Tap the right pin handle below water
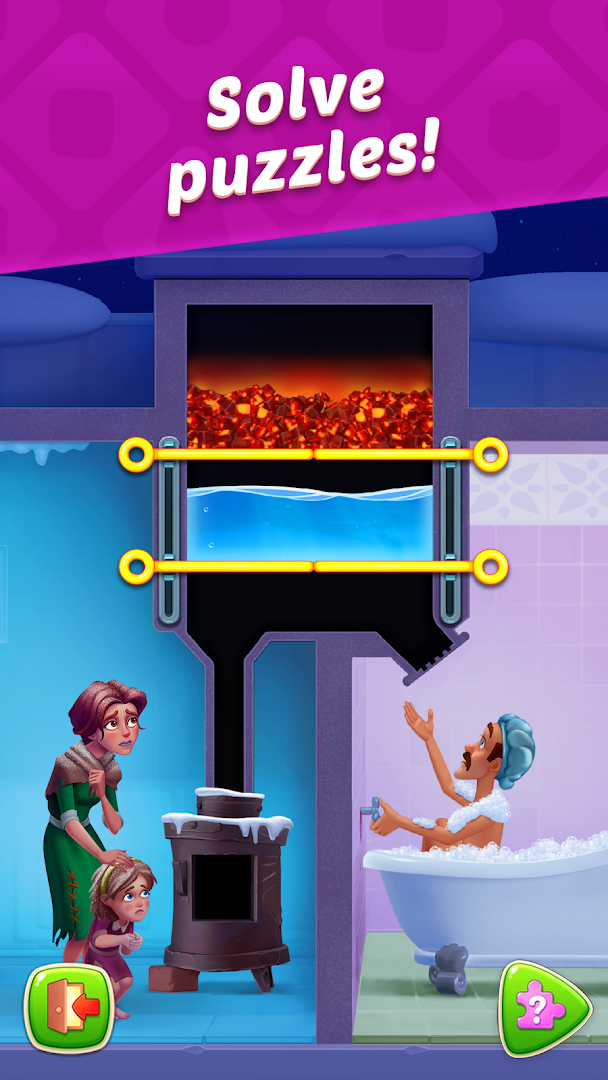This screenshot has height=1080, width=608. click(x=490, y=567)
